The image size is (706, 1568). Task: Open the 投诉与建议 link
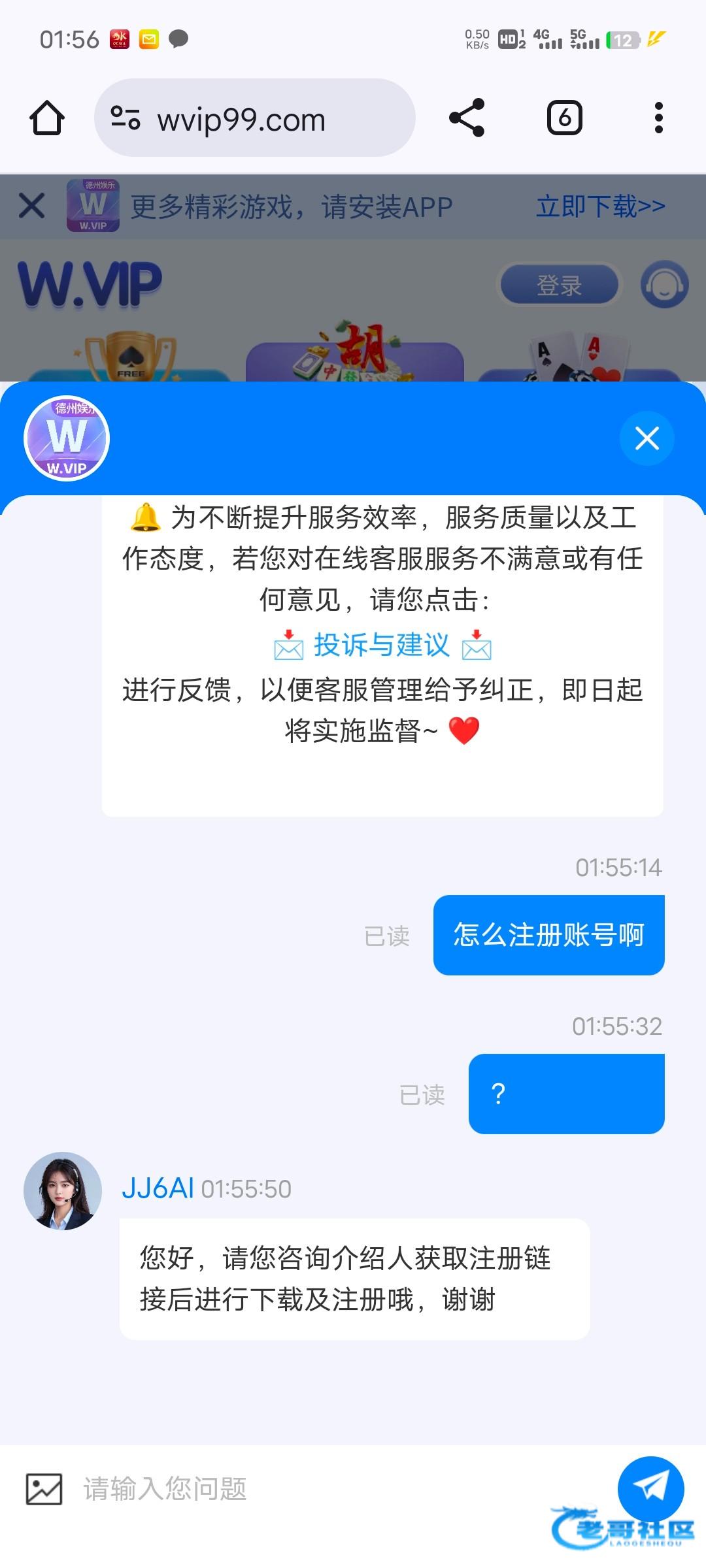(x=382, y=645)
